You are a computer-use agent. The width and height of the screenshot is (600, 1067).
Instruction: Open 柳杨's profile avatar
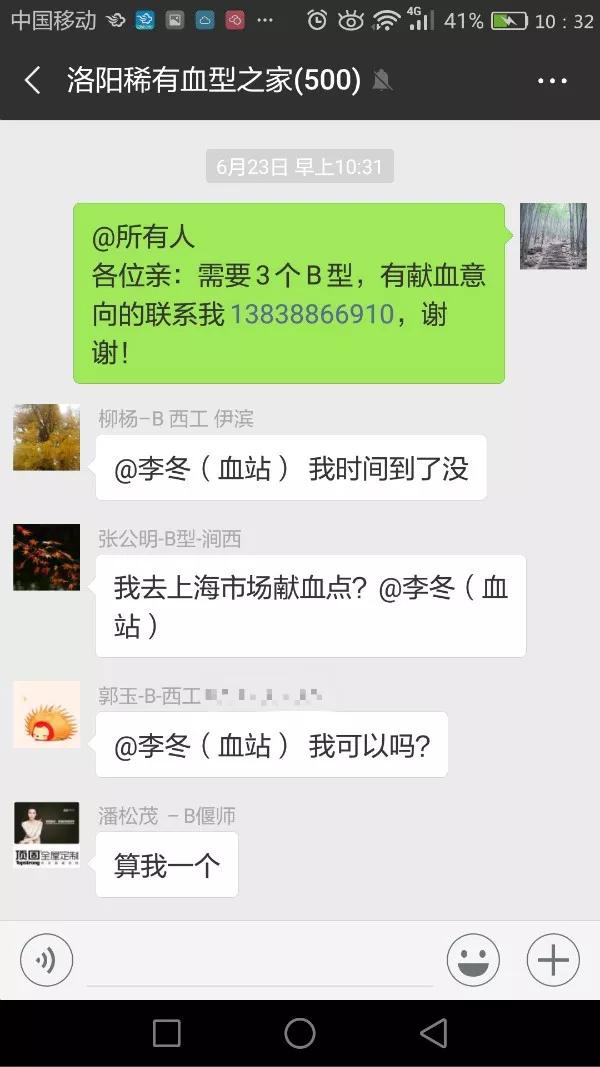click(x=46, y=438)
